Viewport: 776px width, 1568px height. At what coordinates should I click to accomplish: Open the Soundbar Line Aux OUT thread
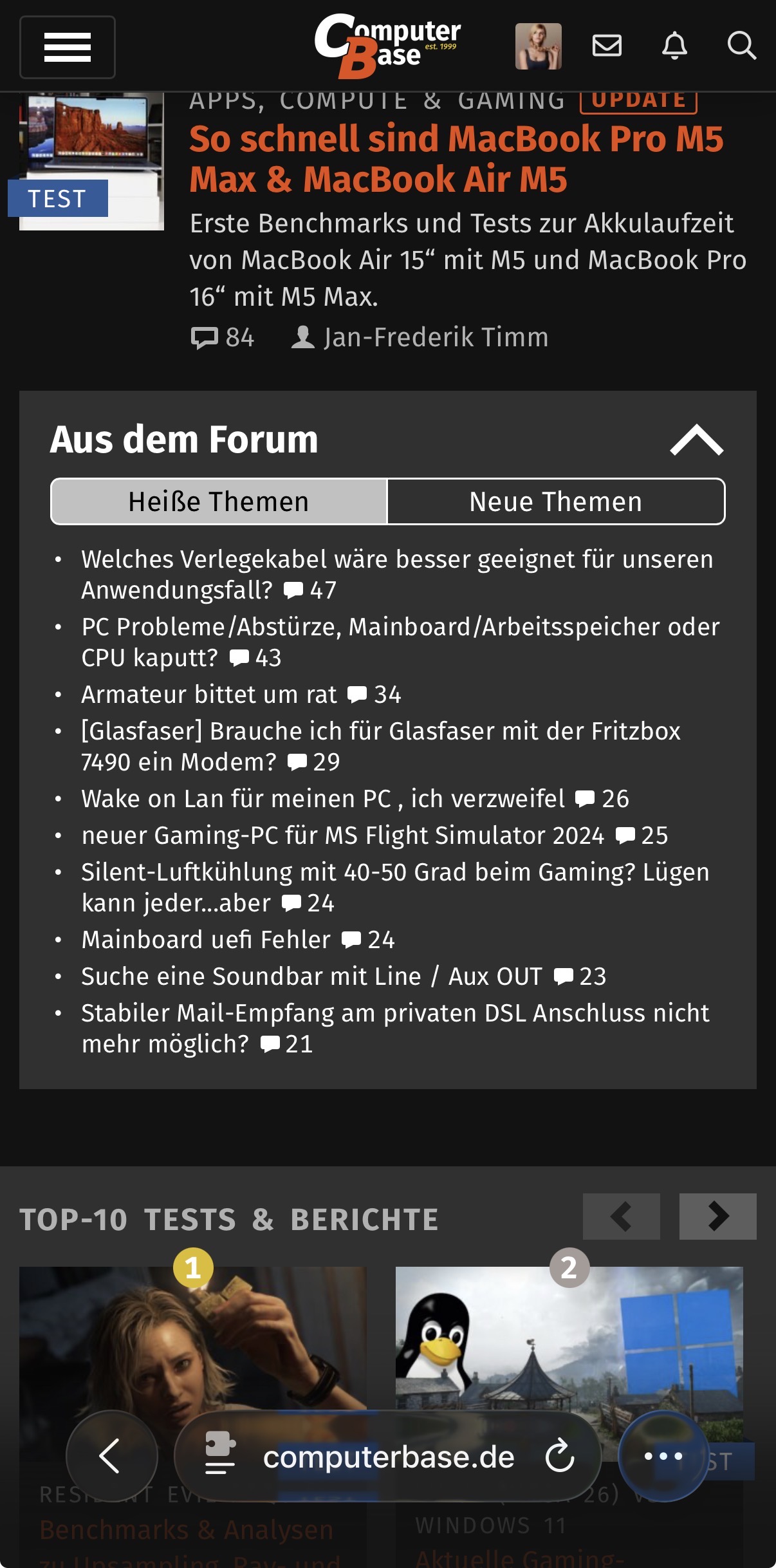pyautogui.click(x=311, y=976)
